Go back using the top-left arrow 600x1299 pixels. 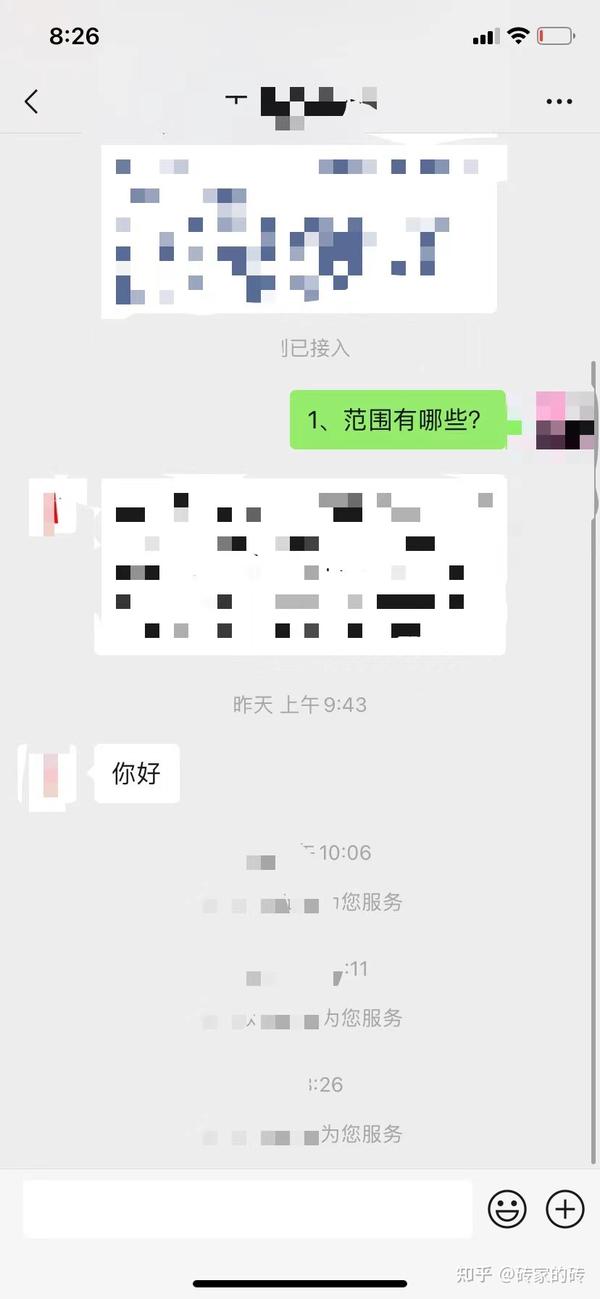coord(31,101)
